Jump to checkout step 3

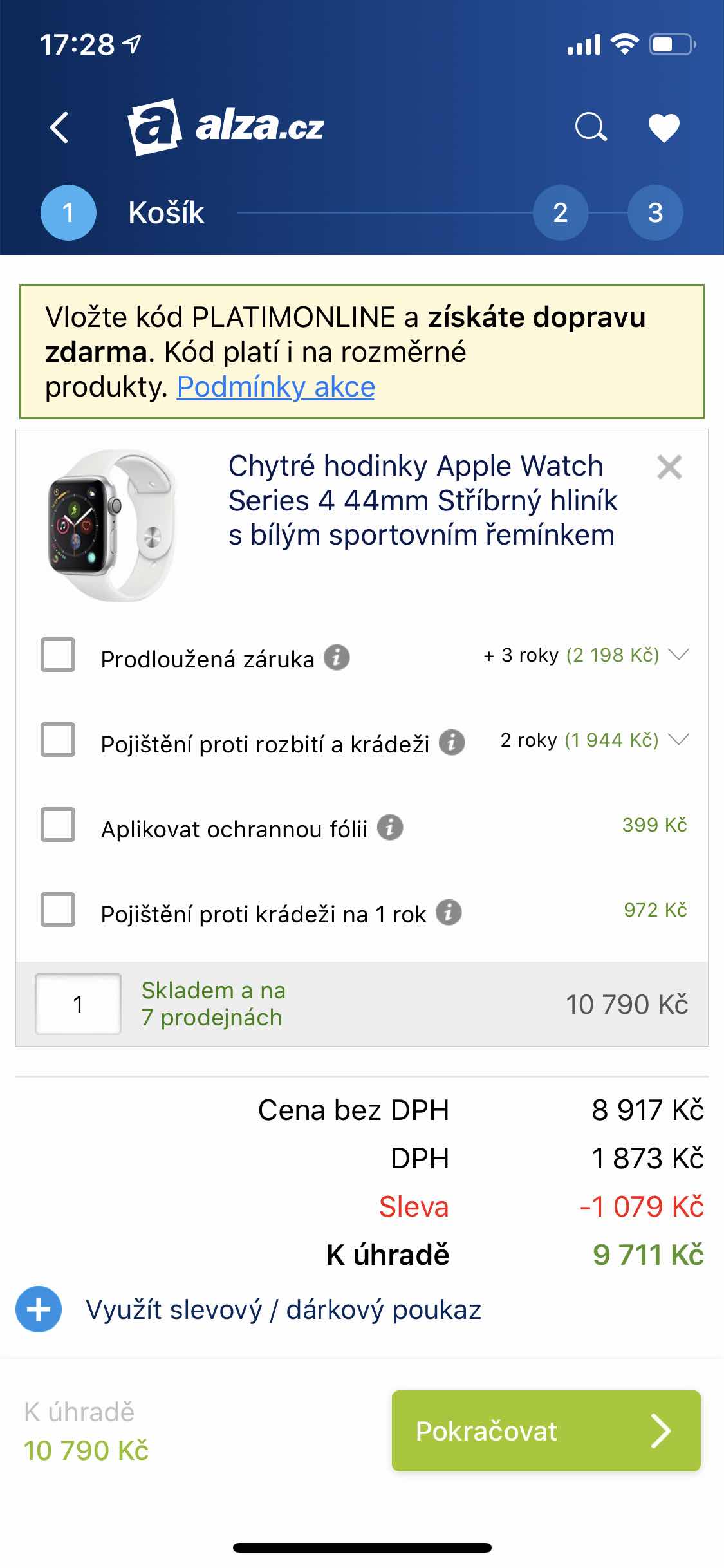[654, 213]
